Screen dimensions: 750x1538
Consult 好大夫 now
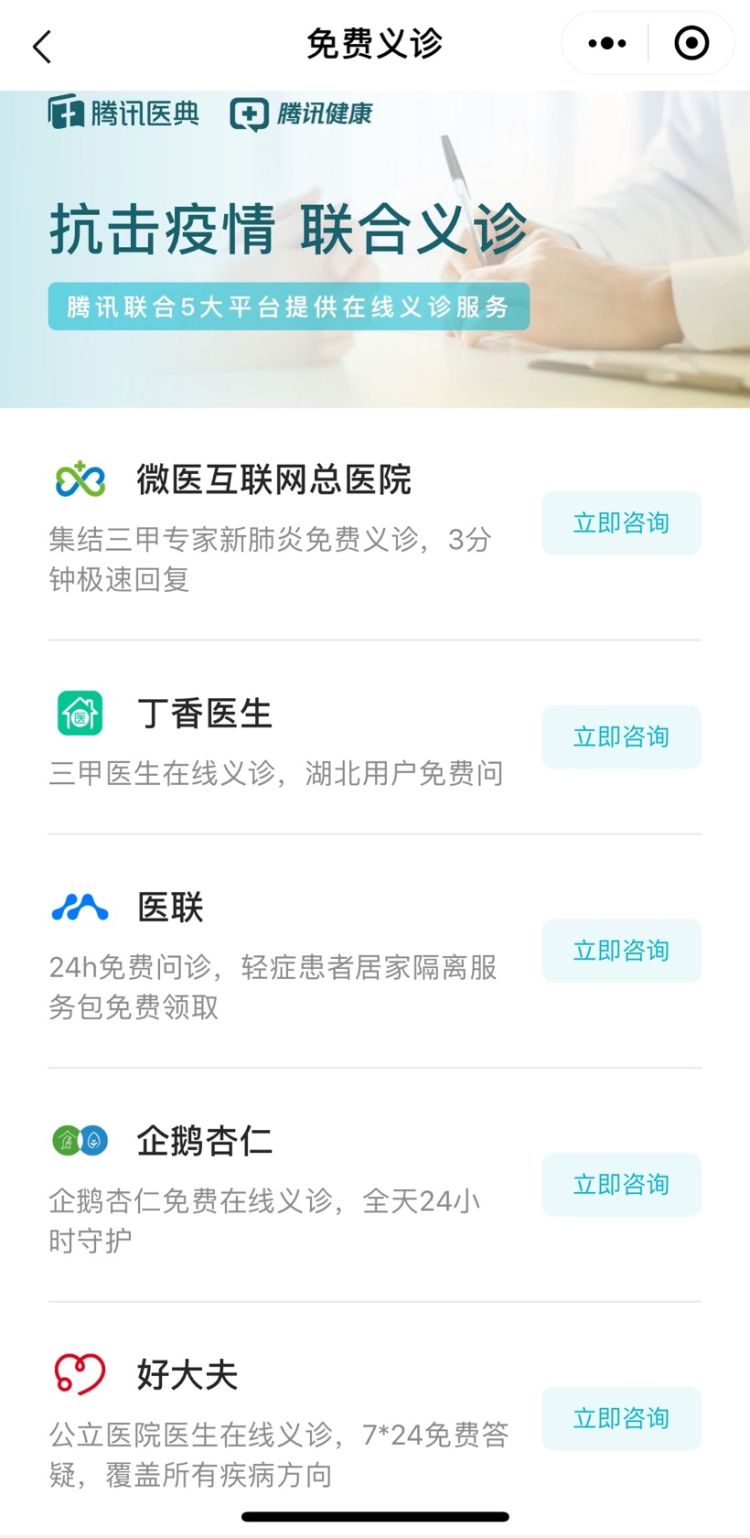tap(621, 1418)
